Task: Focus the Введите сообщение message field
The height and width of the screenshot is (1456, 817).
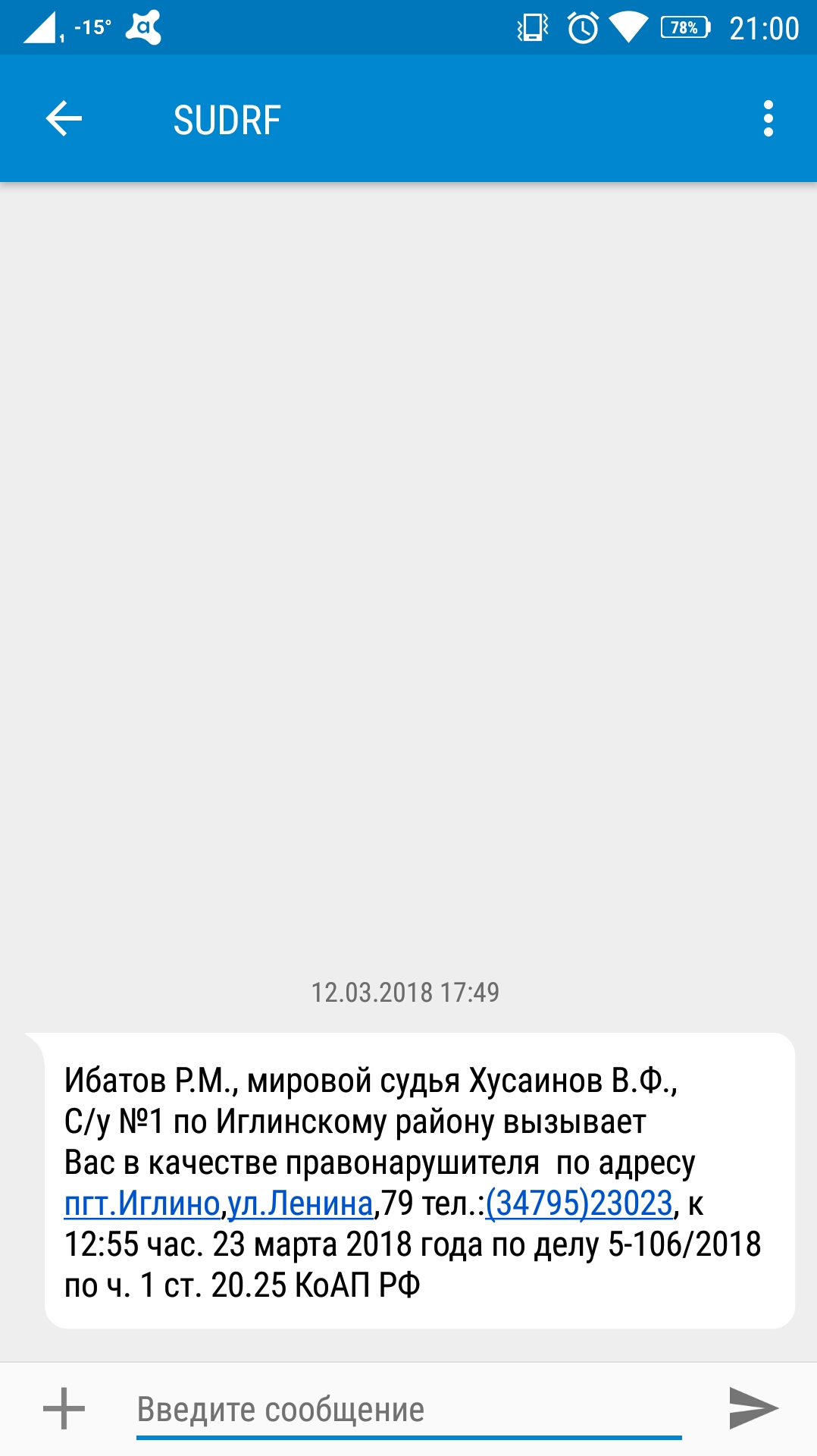Action: click(x=408, y=1410)
